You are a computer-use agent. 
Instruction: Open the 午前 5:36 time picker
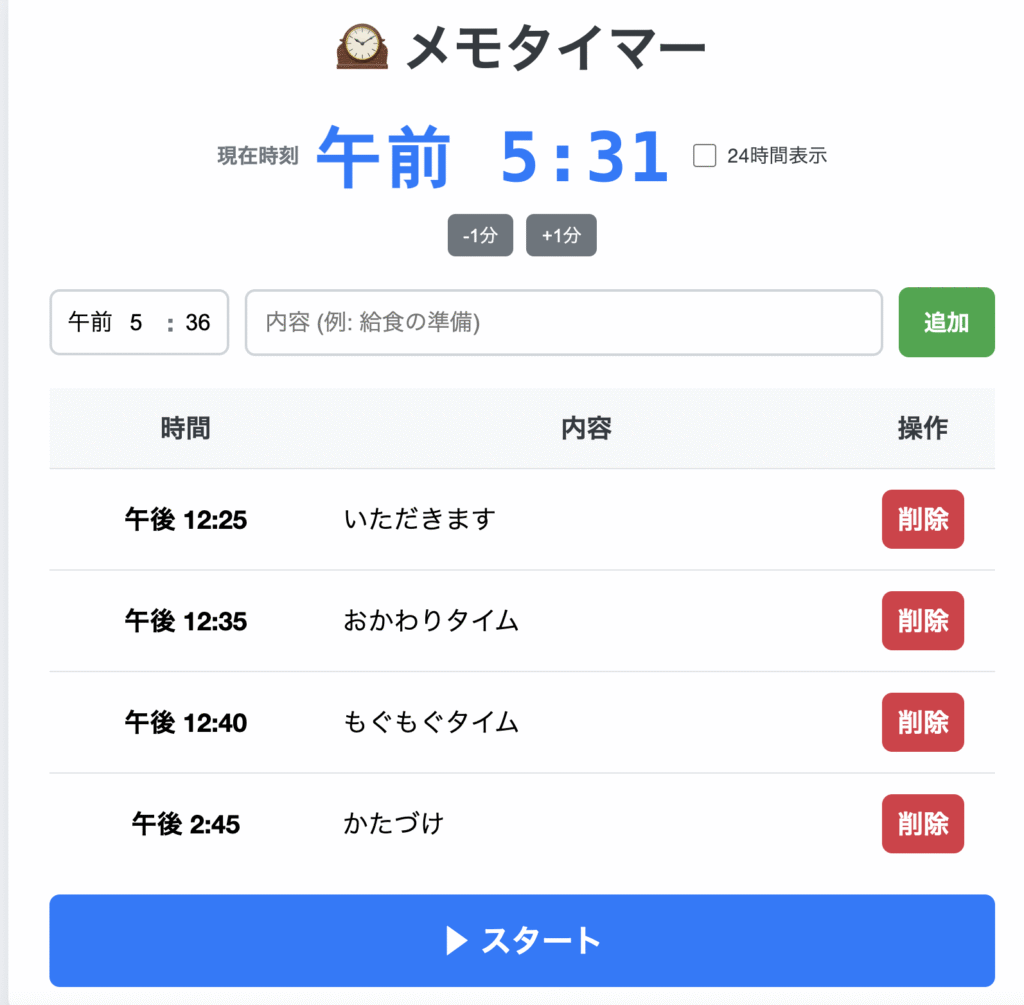click(139, 322)
